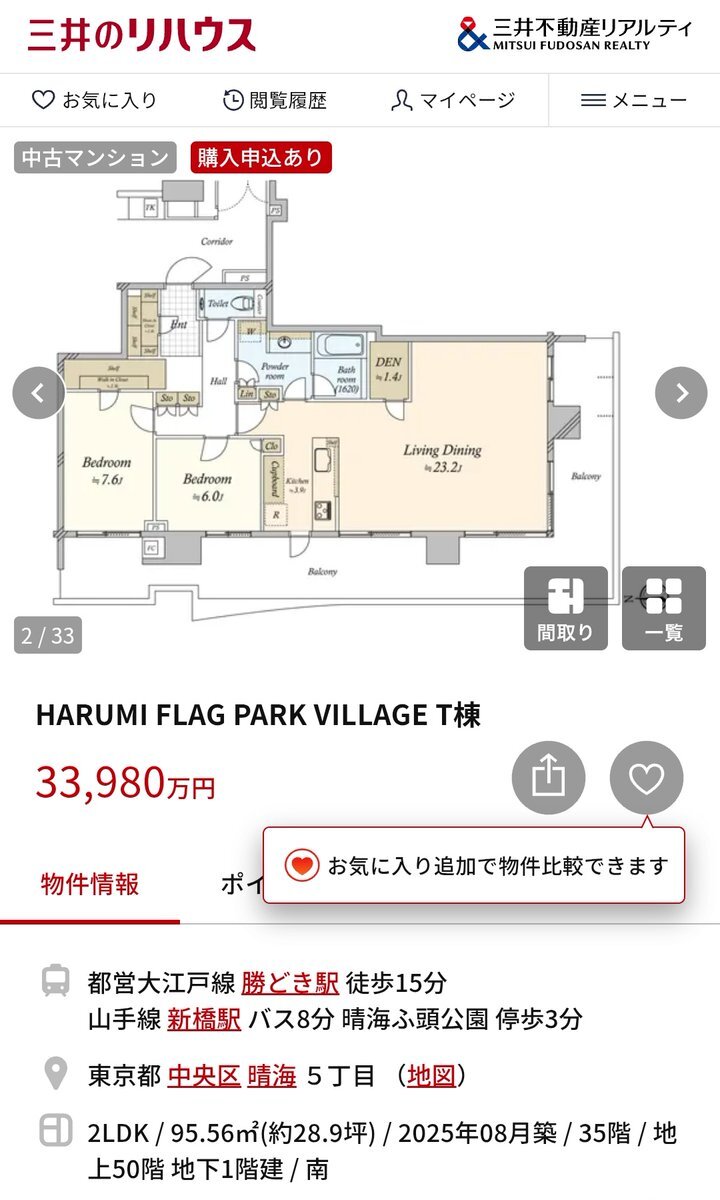Share this property listing

click(548, 777)
